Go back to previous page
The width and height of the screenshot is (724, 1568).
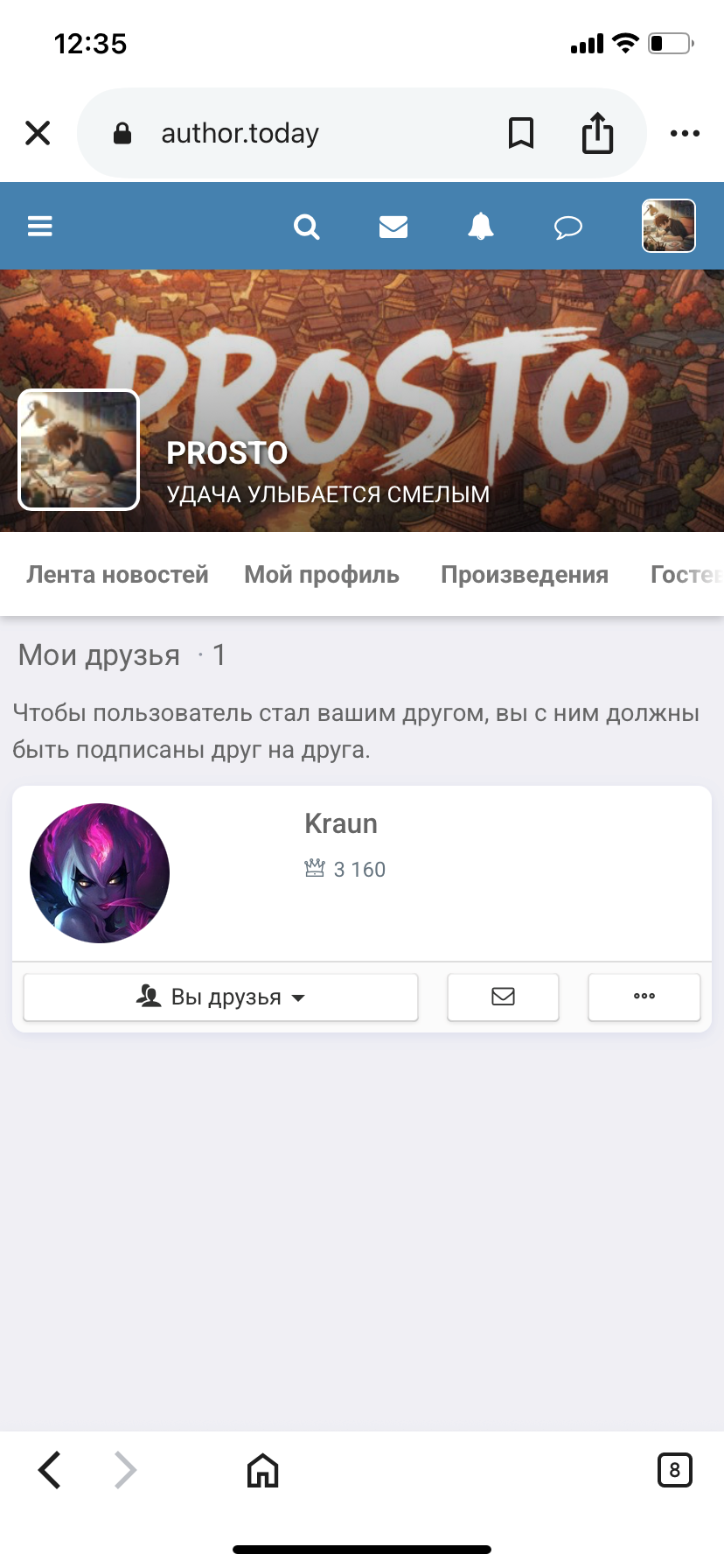tap(50, 1470)
